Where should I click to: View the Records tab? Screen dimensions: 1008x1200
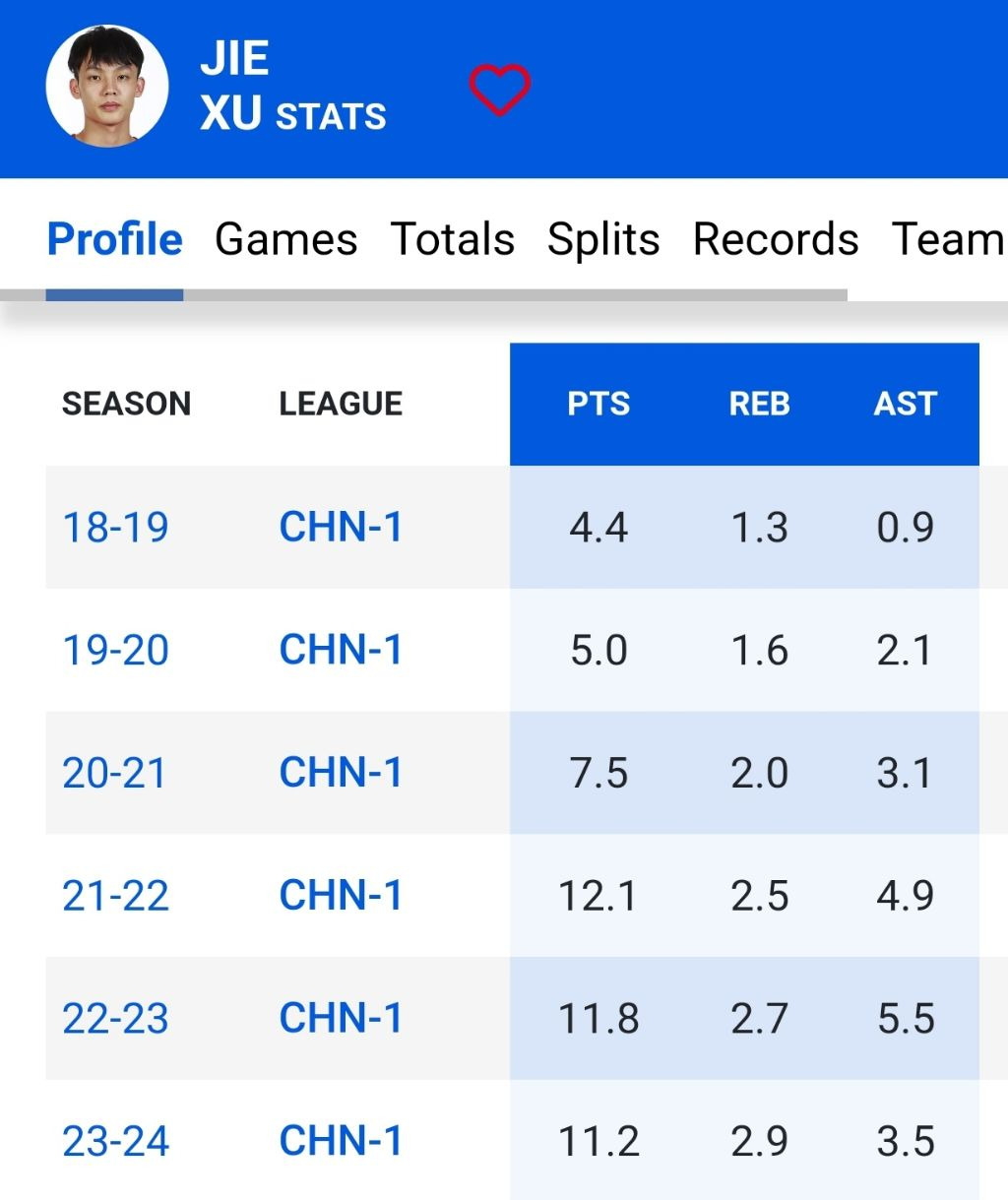coord(776,239)
